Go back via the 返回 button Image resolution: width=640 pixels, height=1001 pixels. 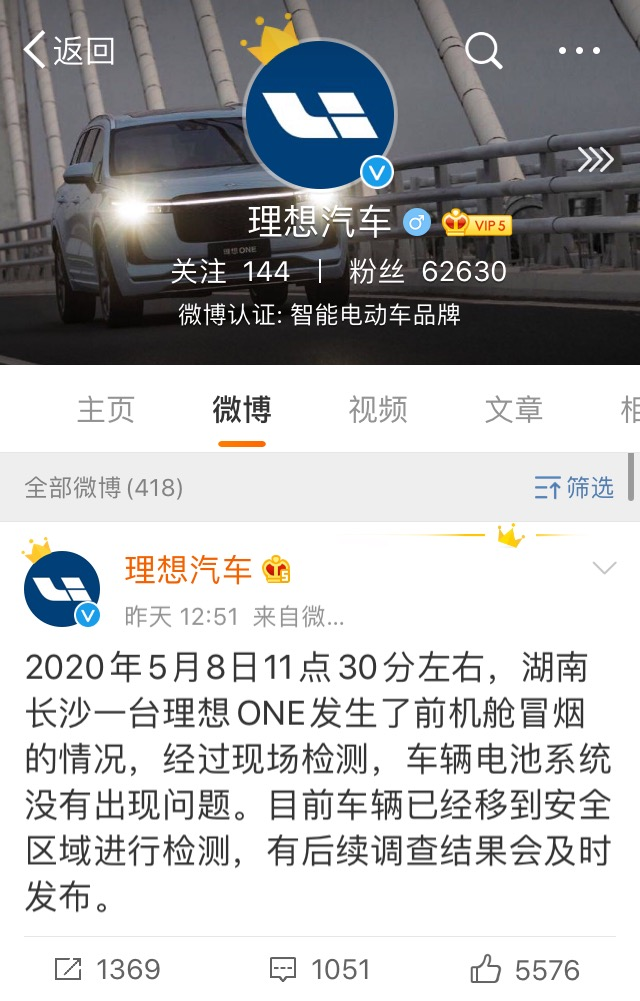pos(68,50)
